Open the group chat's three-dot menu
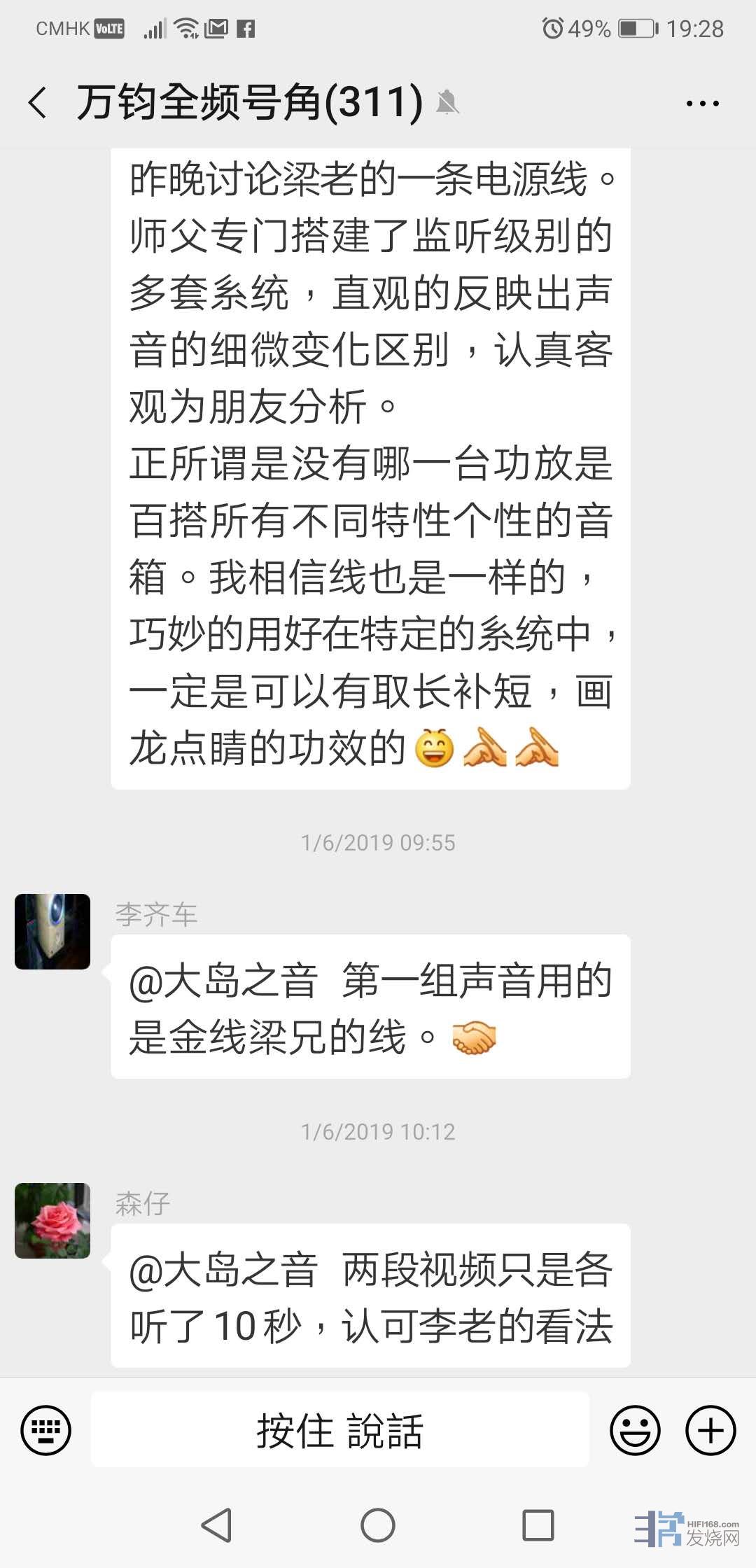Screen dimensions: 756x1568 [x=702, y=104]
